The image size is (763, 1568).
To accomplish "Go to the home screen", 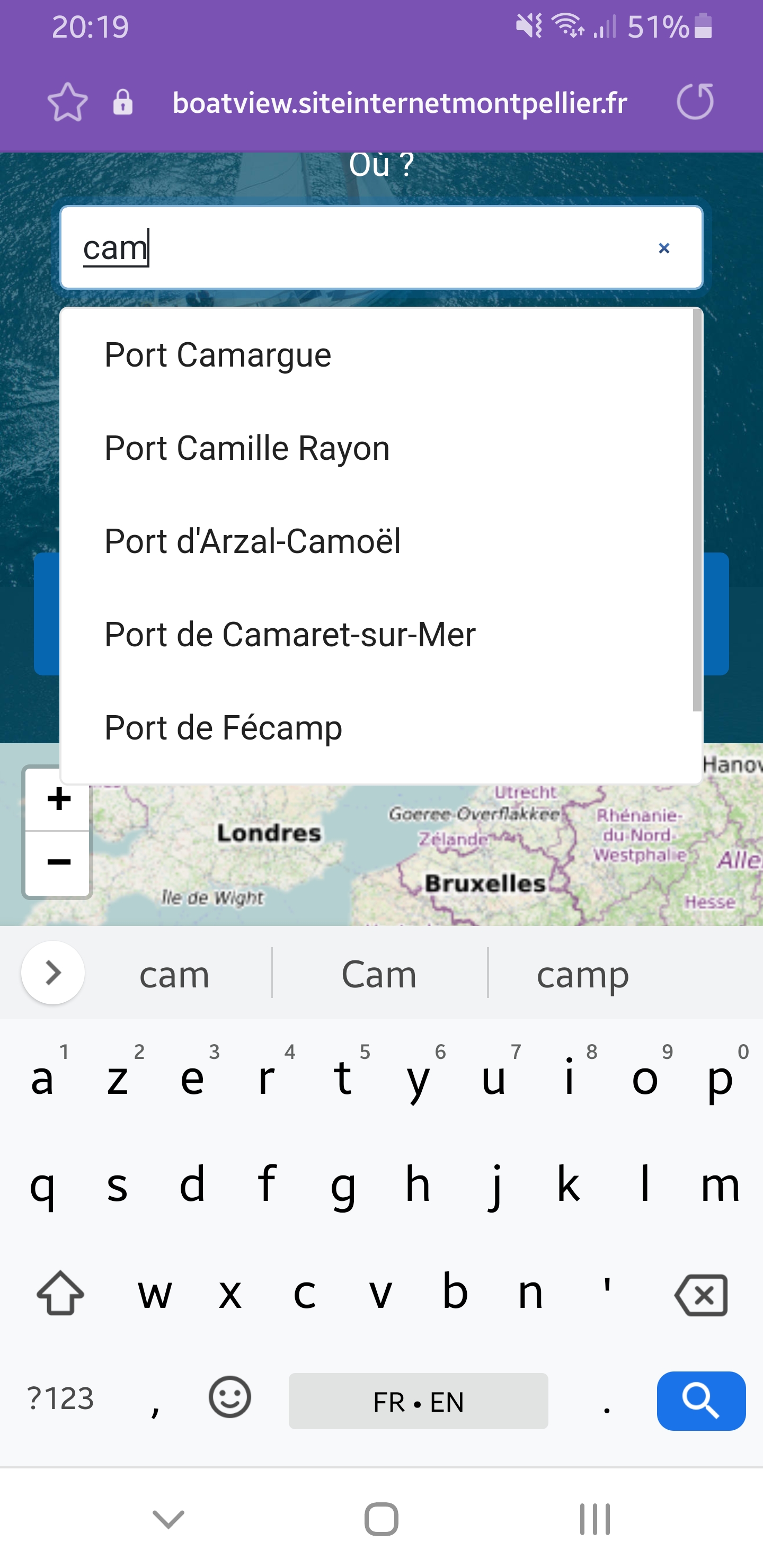I will click(x=381, y=1519).
